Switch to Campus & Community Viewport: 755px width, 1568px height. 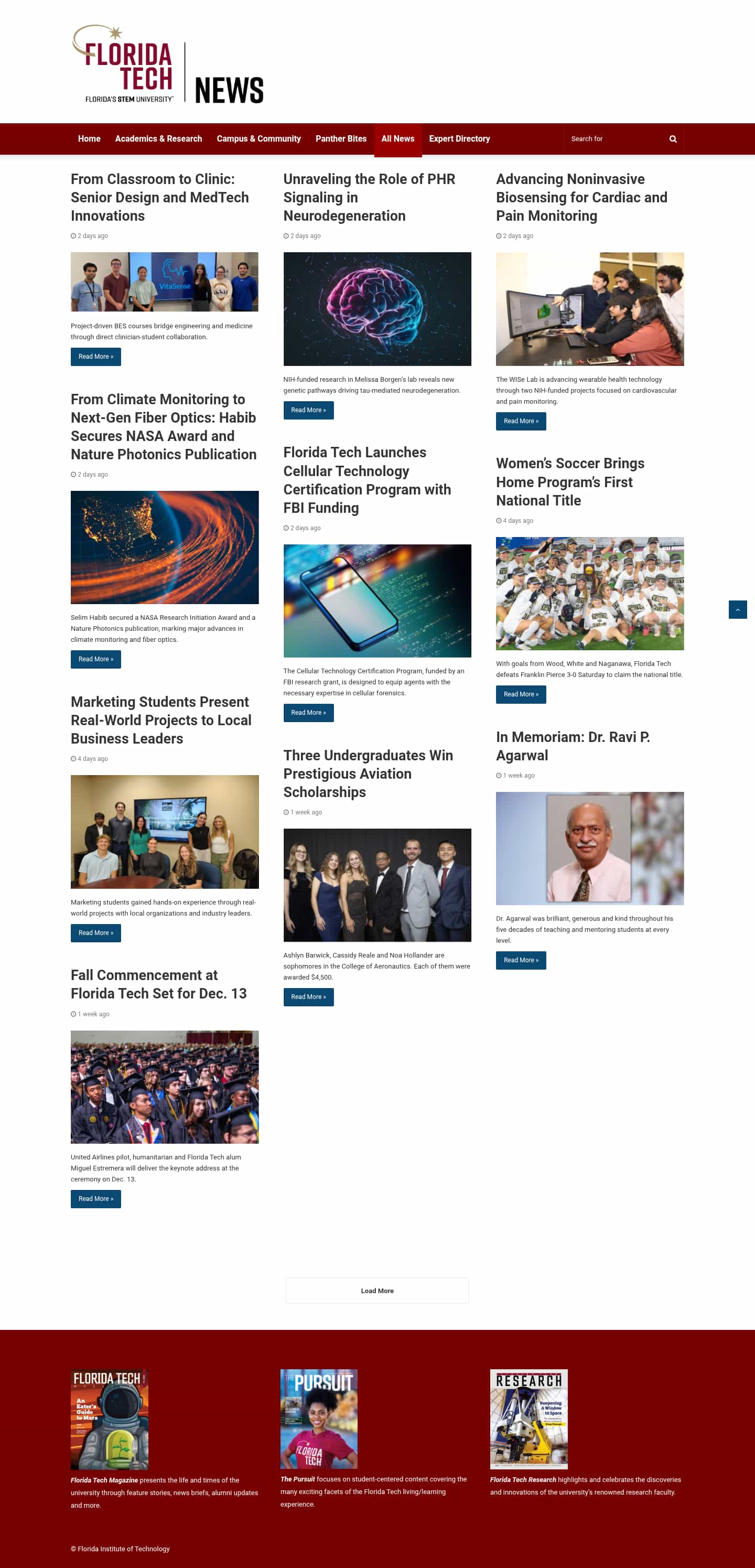point(258,139)
